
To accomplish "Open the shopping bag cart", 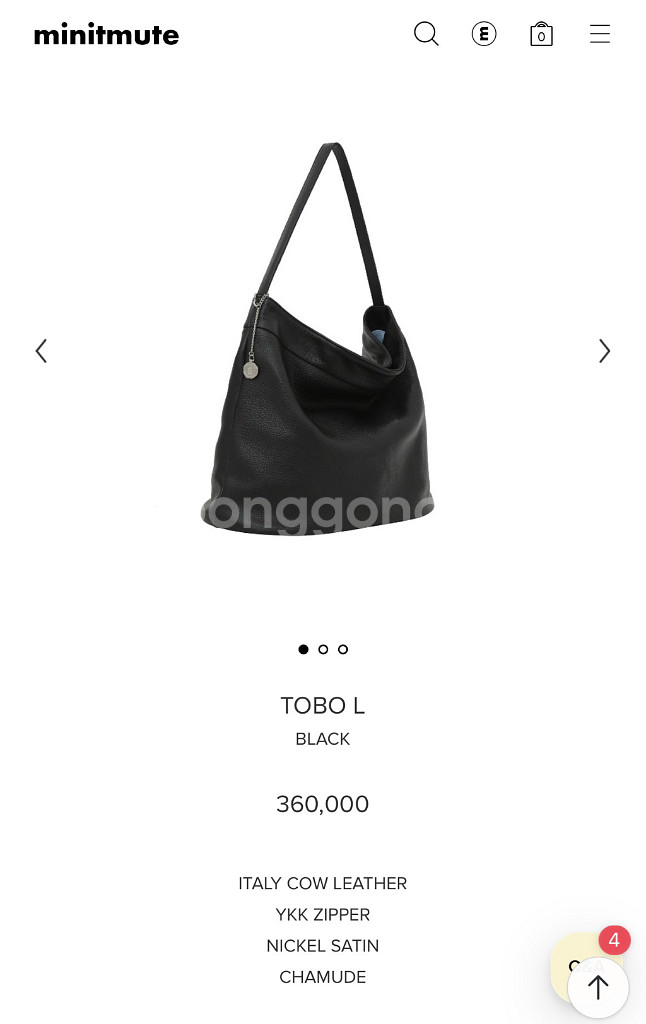I will [541, 35].
